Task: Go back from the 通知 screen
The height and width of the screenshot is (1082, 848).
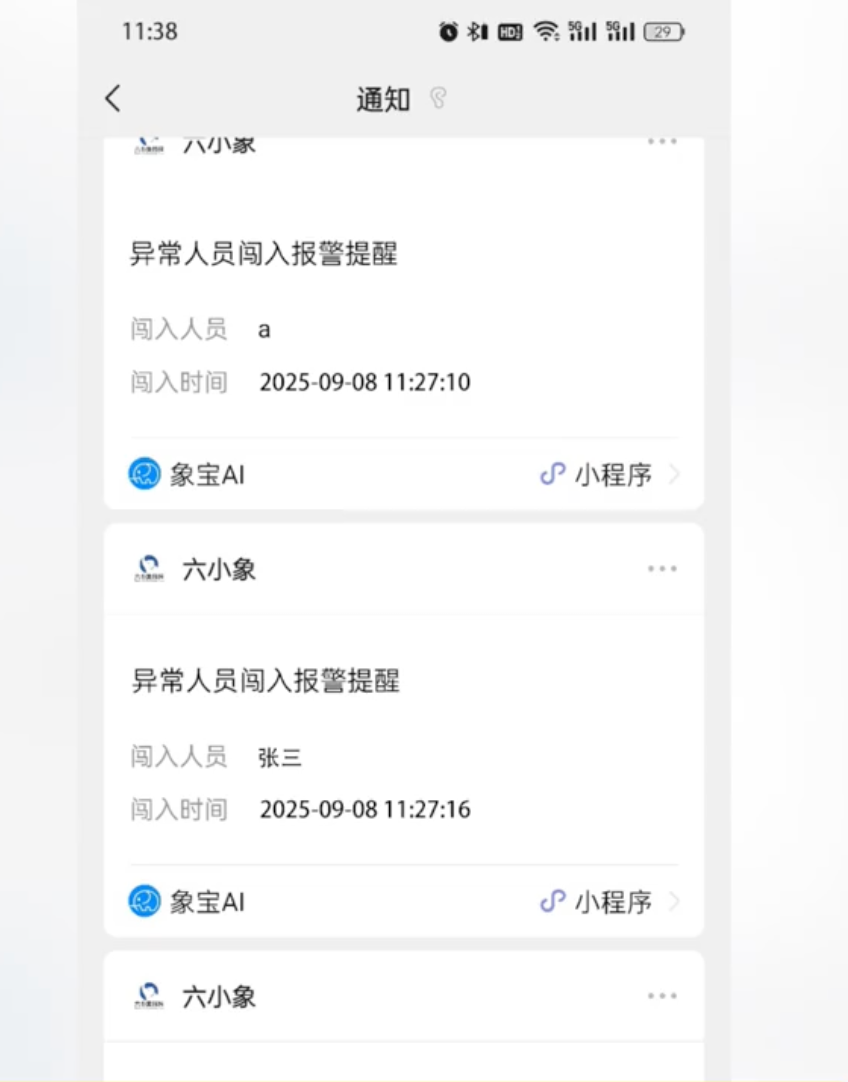Action: pyautogui.click(x=113, y=98)
